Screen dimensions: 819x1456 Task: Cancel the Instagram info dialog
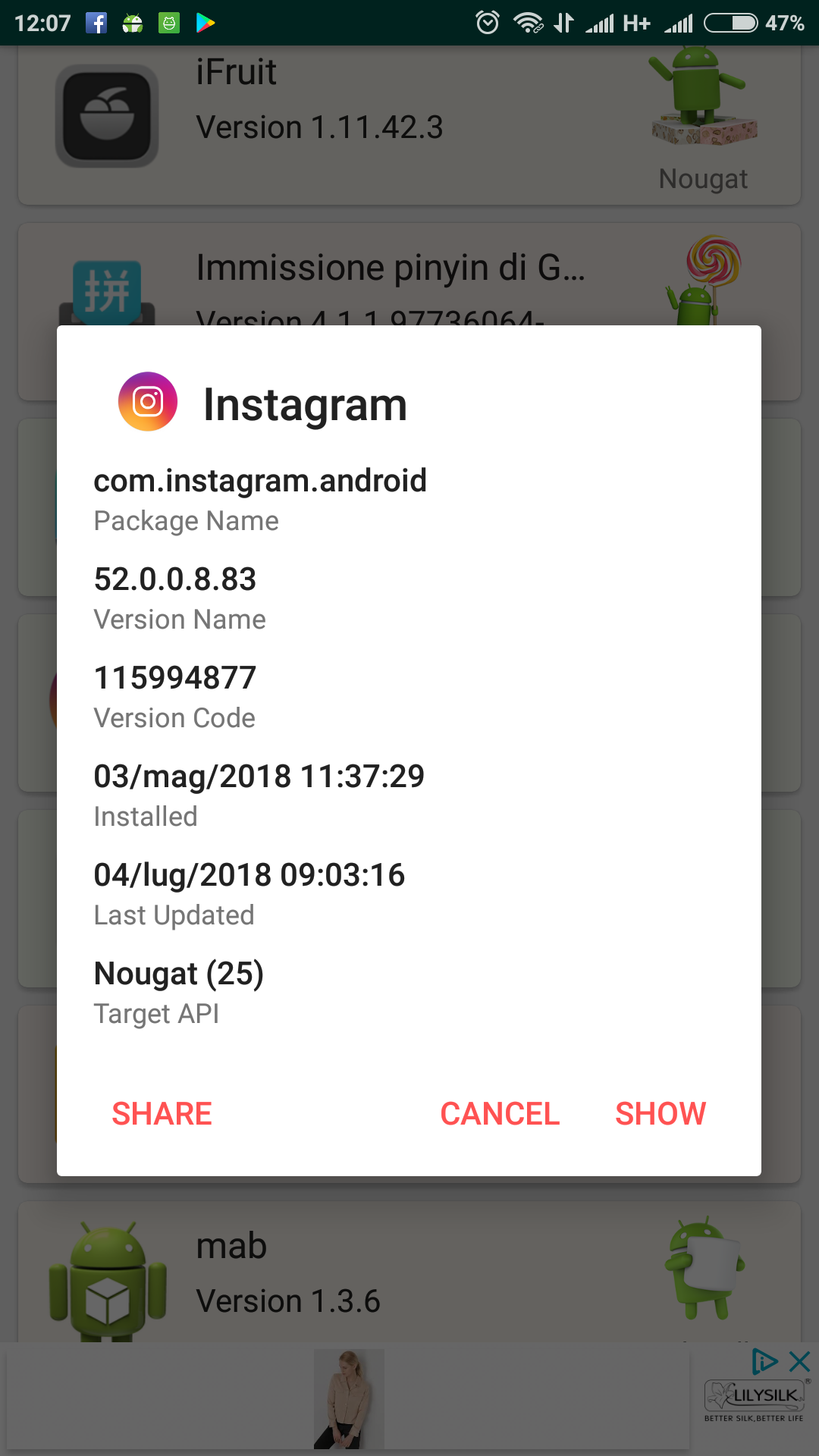click(x=500, y=1114)
